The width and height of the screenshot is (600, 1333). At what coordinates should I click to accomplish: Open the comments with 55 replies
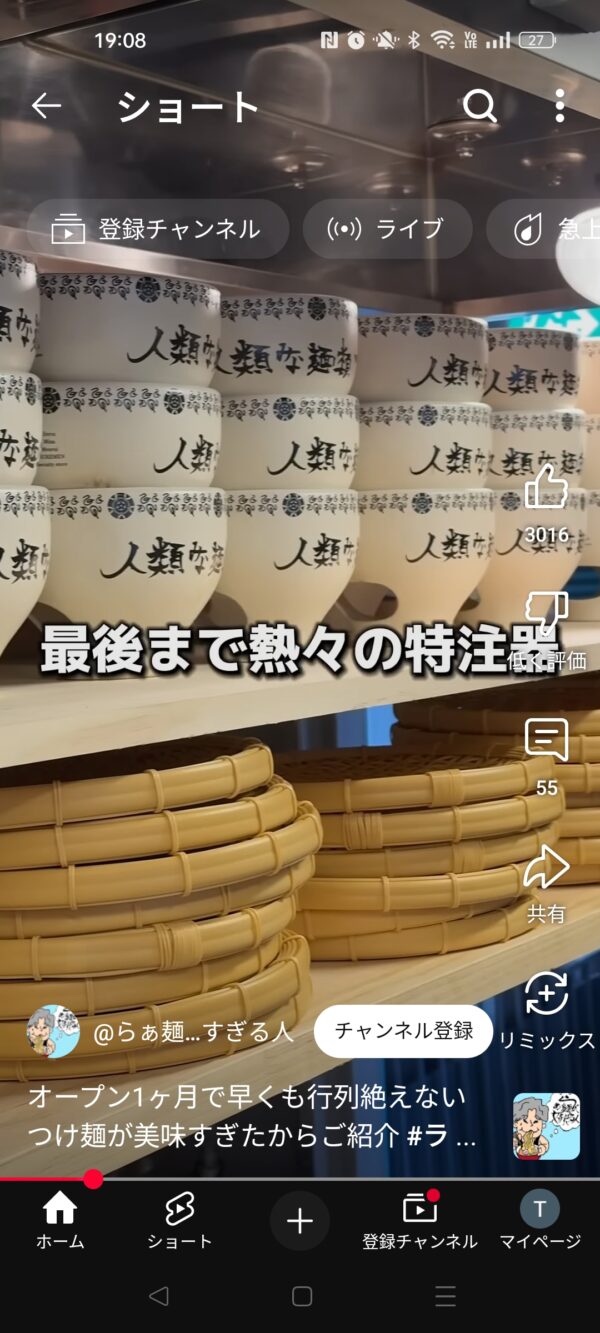pyautogui.click(x=546, y=742)
